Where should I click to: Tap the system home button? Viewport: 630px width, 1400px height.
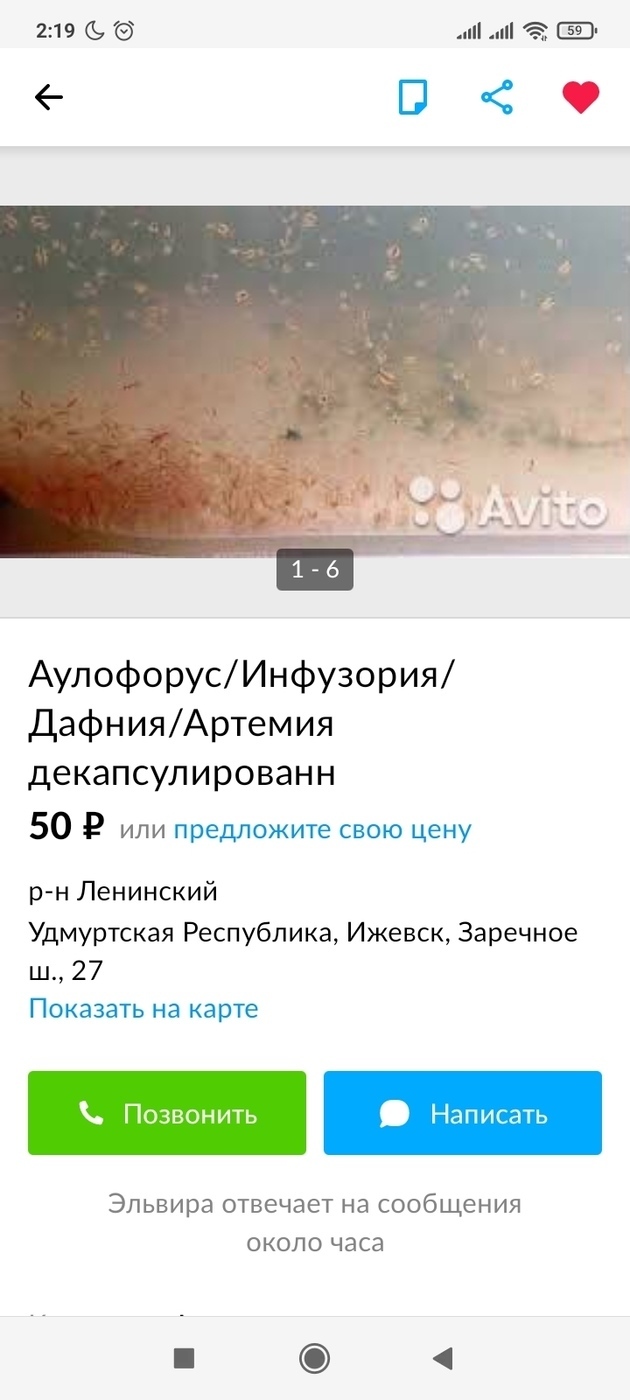(315, 1357)
